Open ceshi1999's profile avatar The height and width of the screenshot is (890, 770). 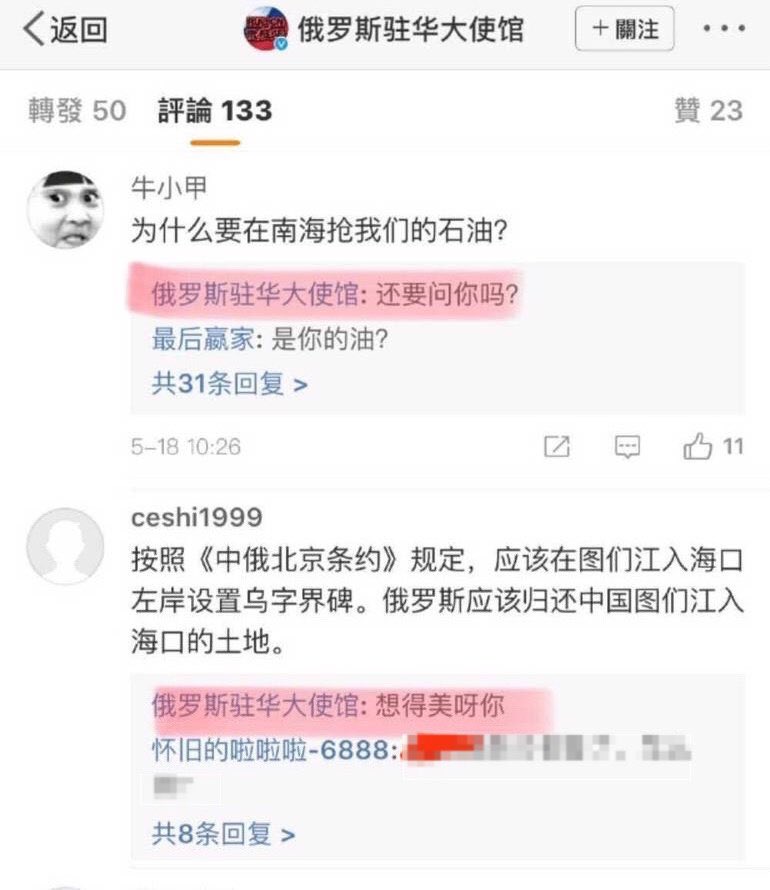coord(65,546)
